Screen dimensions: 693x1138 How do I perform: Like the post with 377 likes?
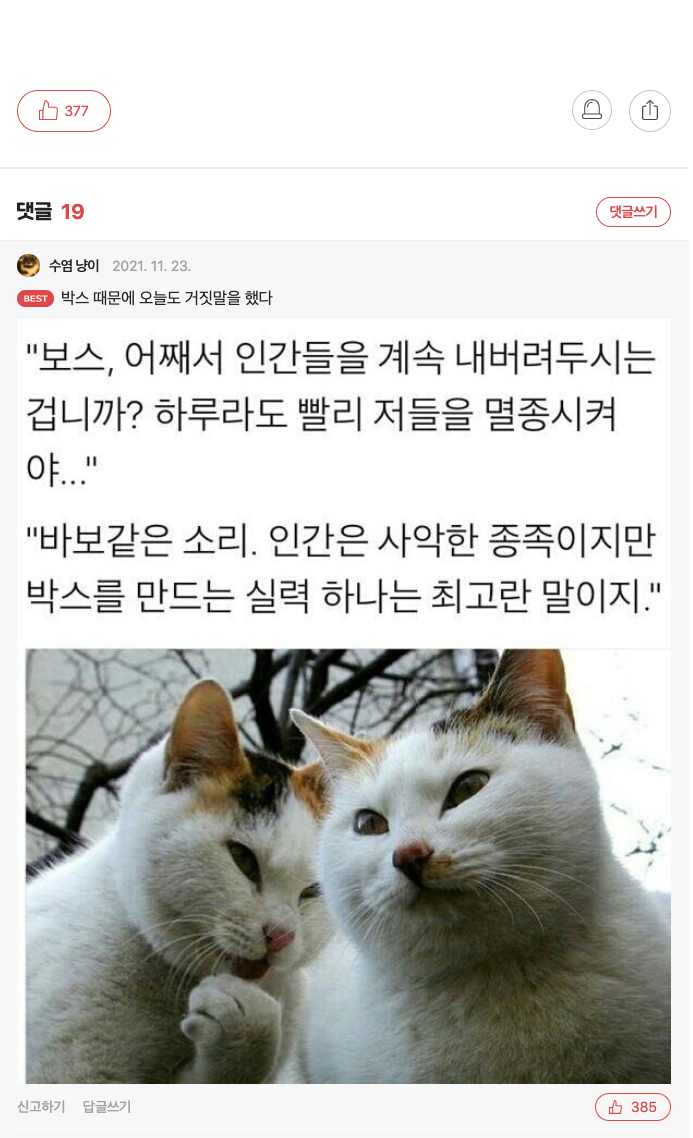click(x=64, y=111)
